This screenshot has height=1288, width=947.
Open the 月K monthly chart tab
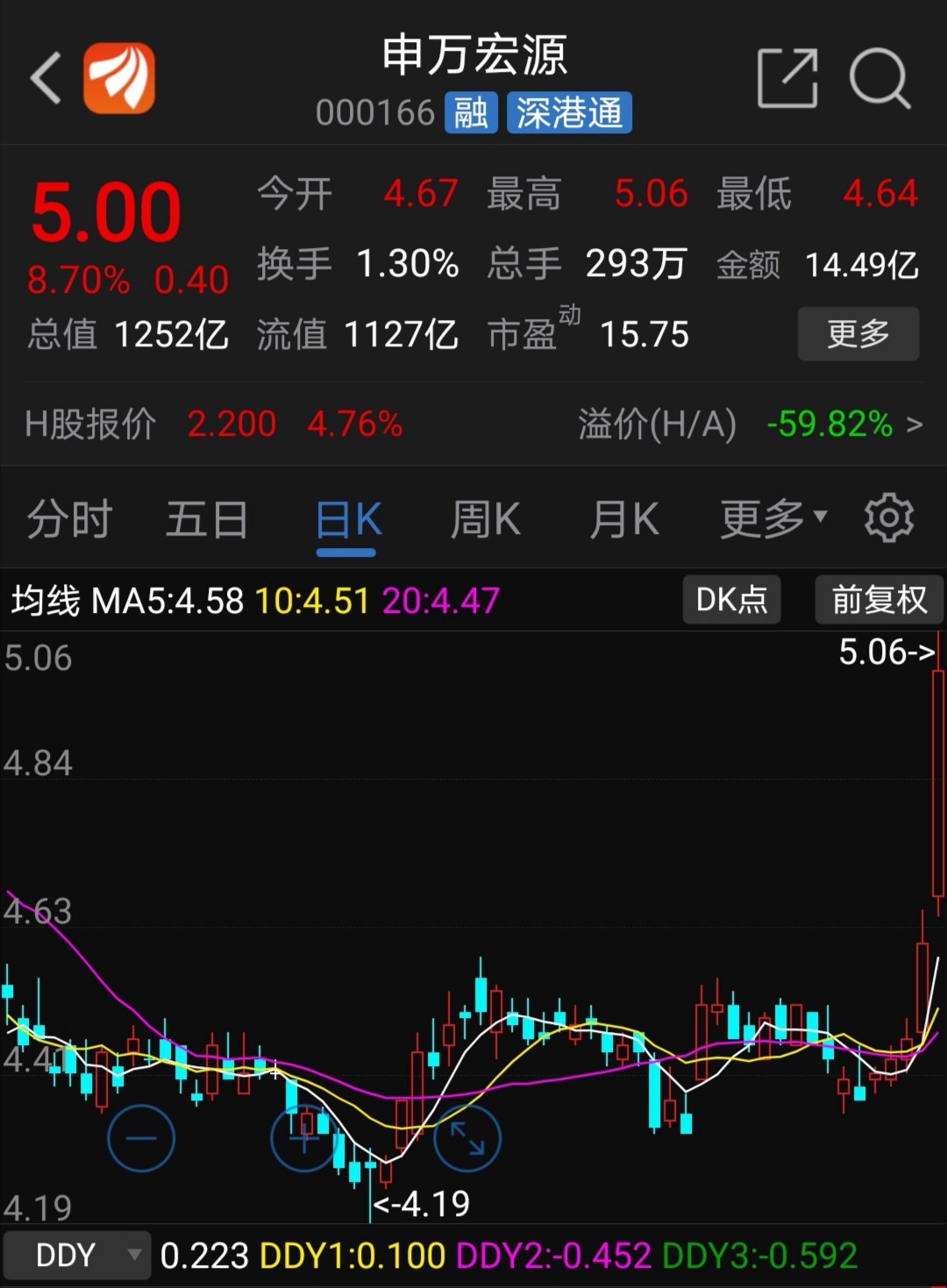click(624, 517)
